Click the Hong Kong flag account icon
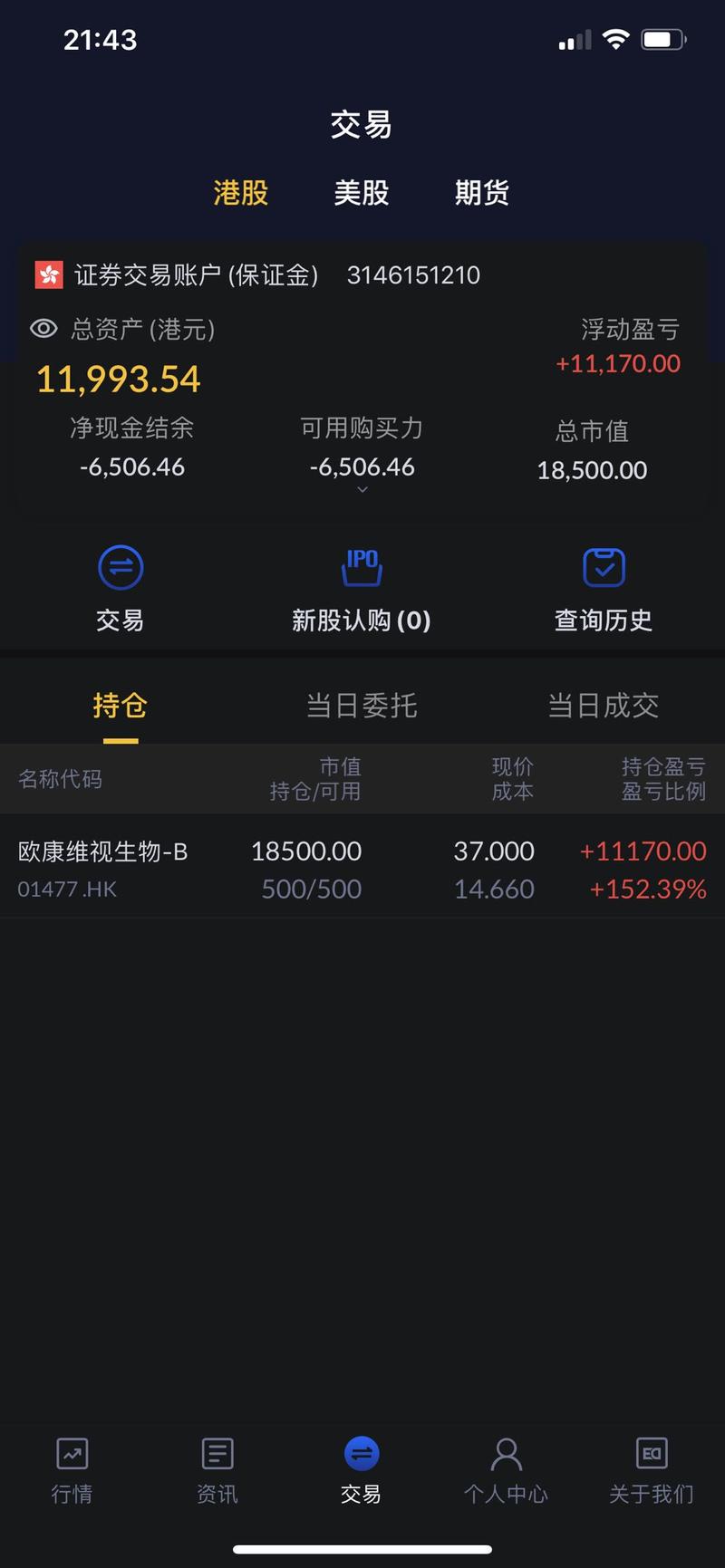 [49, 274]
